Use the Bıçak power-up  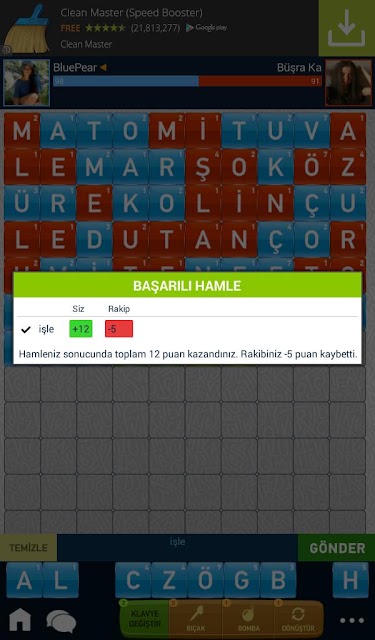[x=196, y=619]
